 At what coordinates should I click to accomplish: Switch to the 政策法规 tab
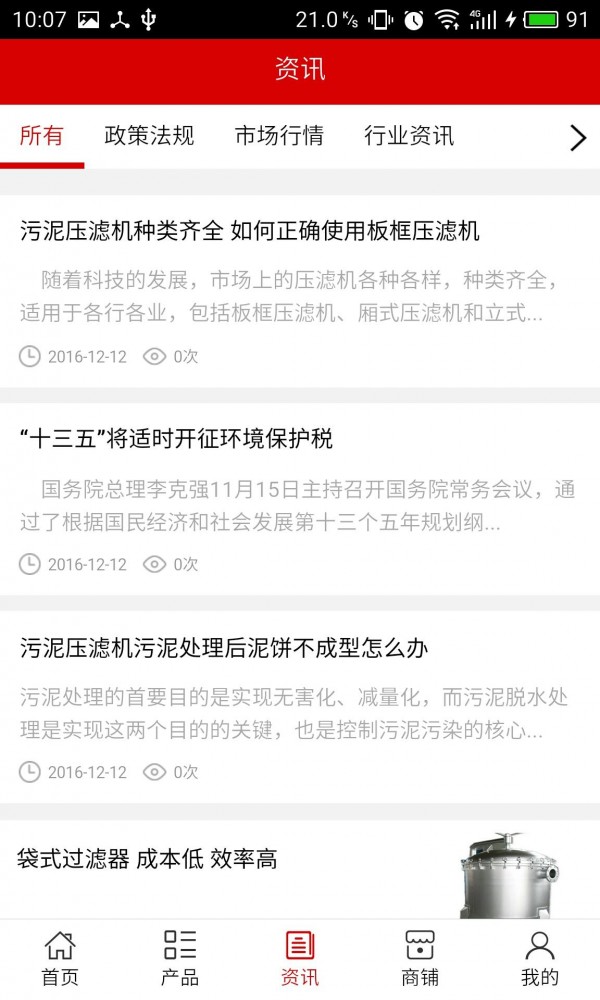[149, 136]
